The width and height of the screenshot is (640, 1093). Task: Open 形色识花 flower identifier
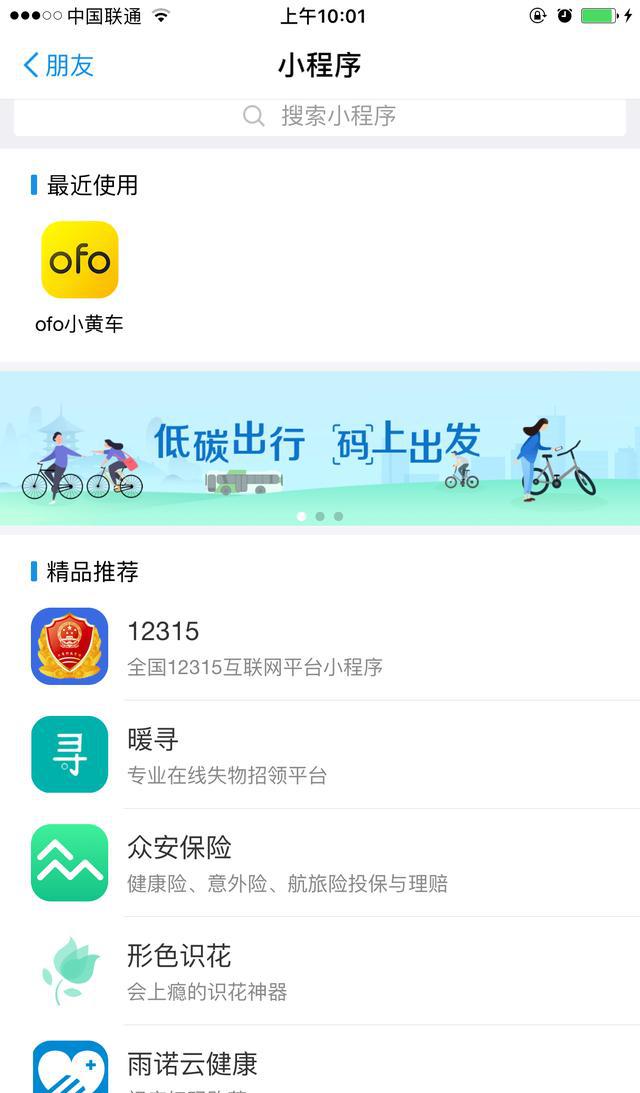point(320,970)
